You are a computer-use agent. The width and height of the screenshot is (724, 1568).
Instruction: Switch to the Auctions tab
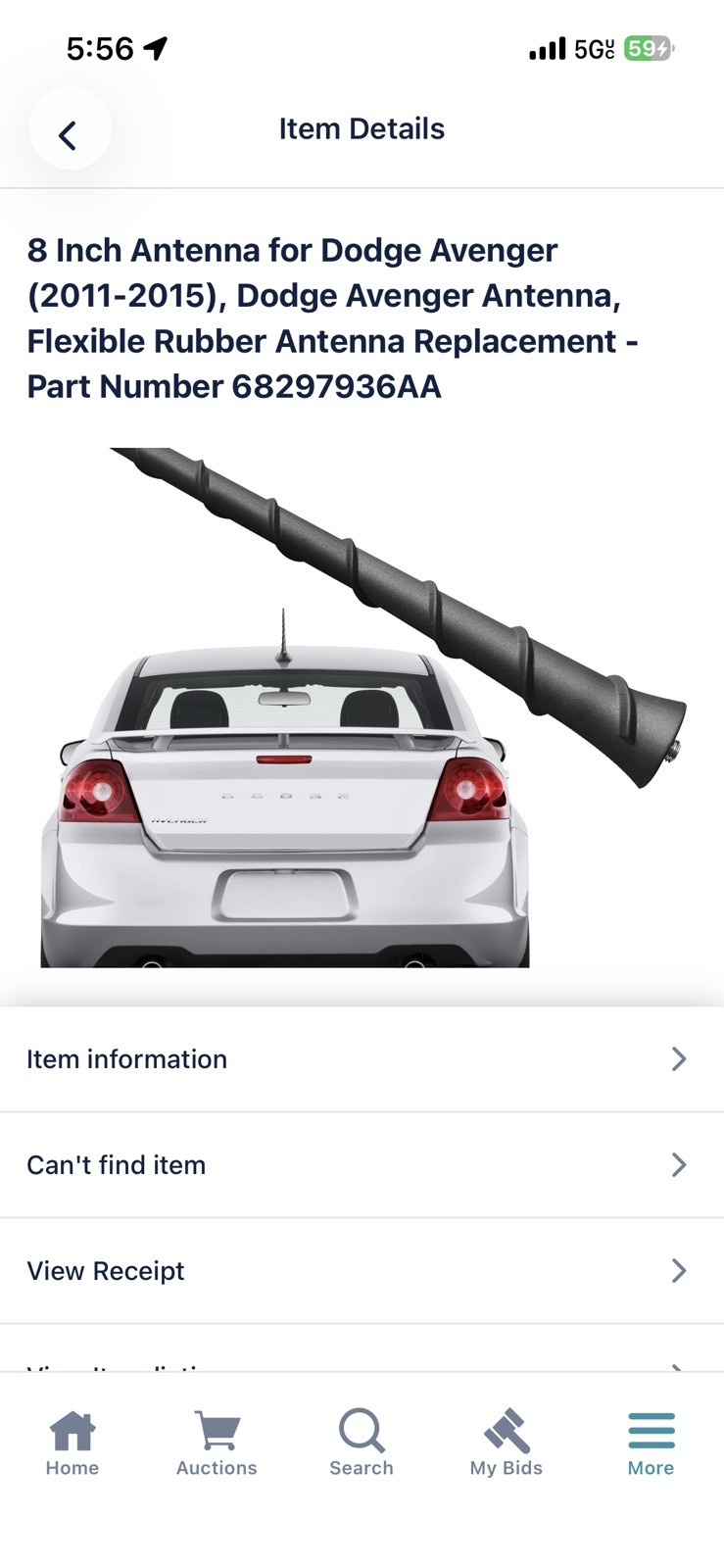(x=217, y=1444)
